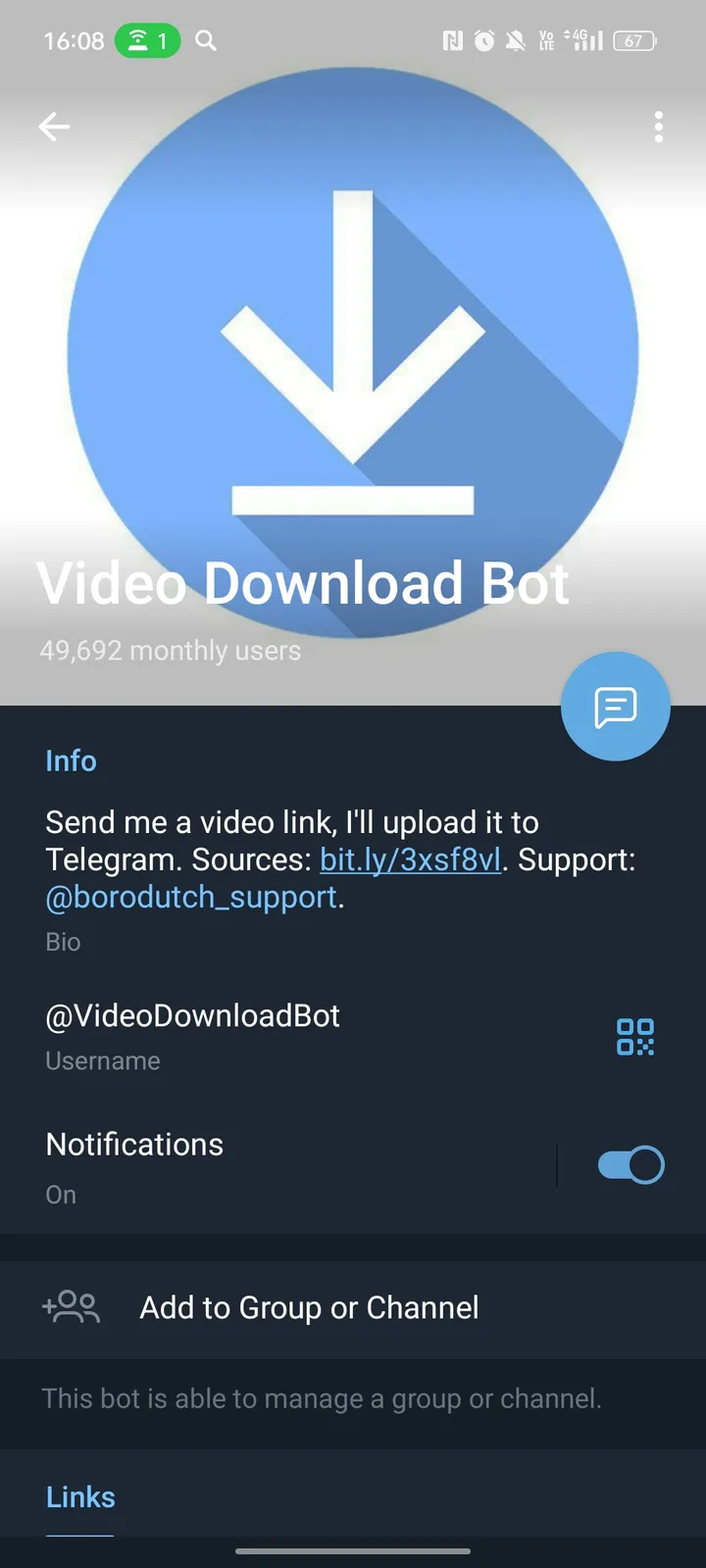The height and width of the screenshot is (1568, 706).
Task: Click the Add to Group or Channel icon
Action: [70, 1307]
